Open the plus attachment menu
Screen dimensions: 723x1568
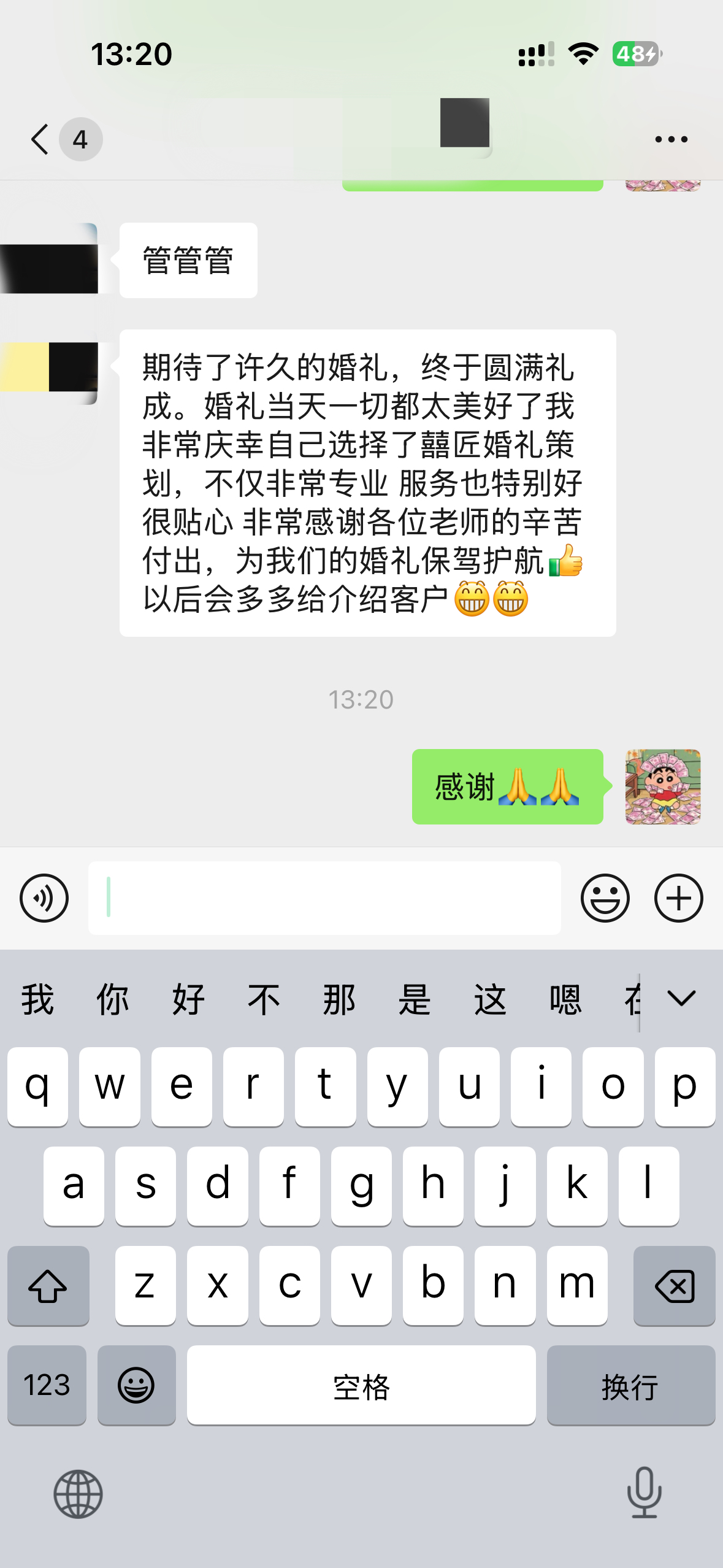(678, 898)
